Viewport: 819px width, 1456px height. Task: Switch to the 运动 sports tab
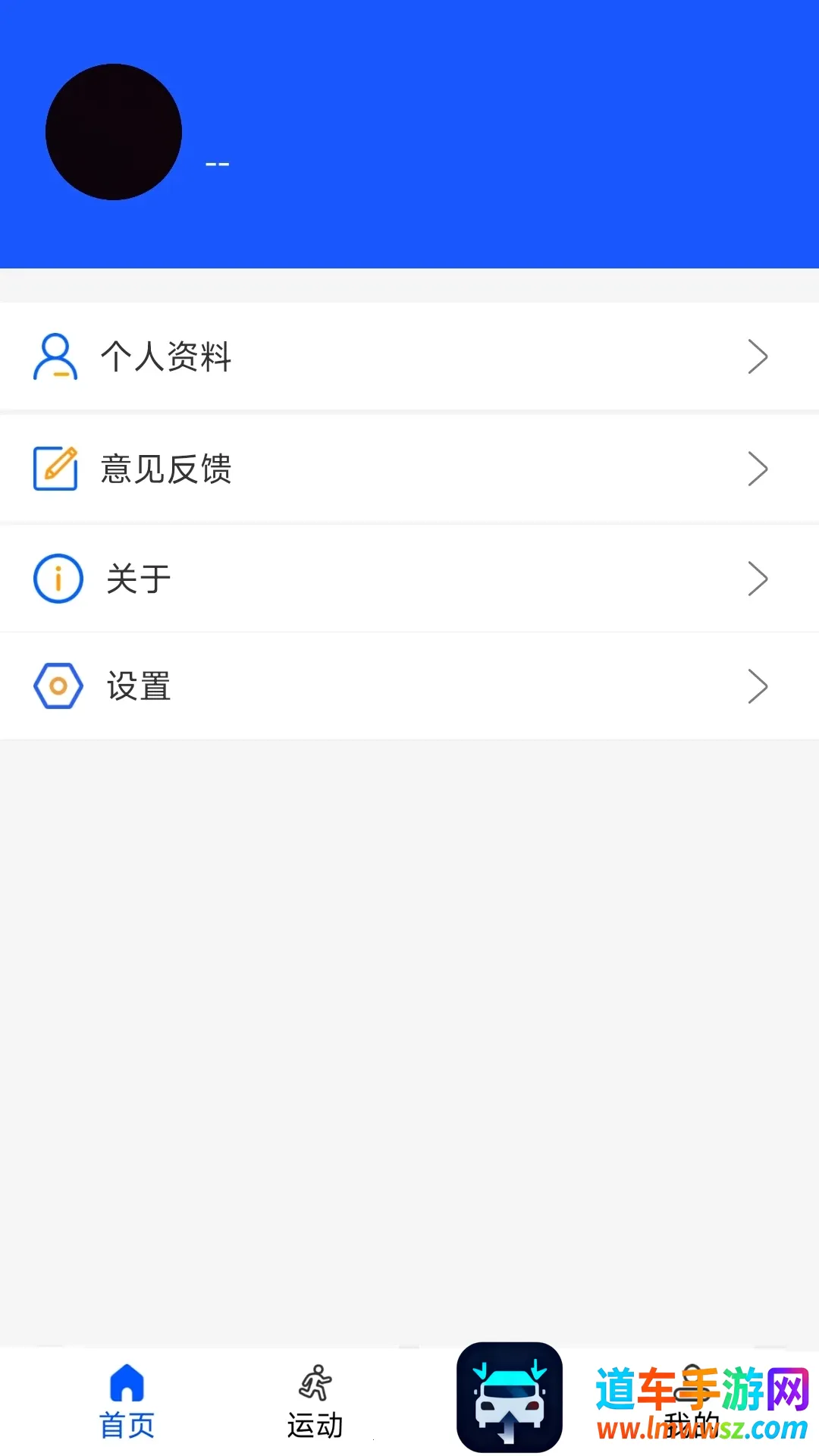[x=315, y=1401]
